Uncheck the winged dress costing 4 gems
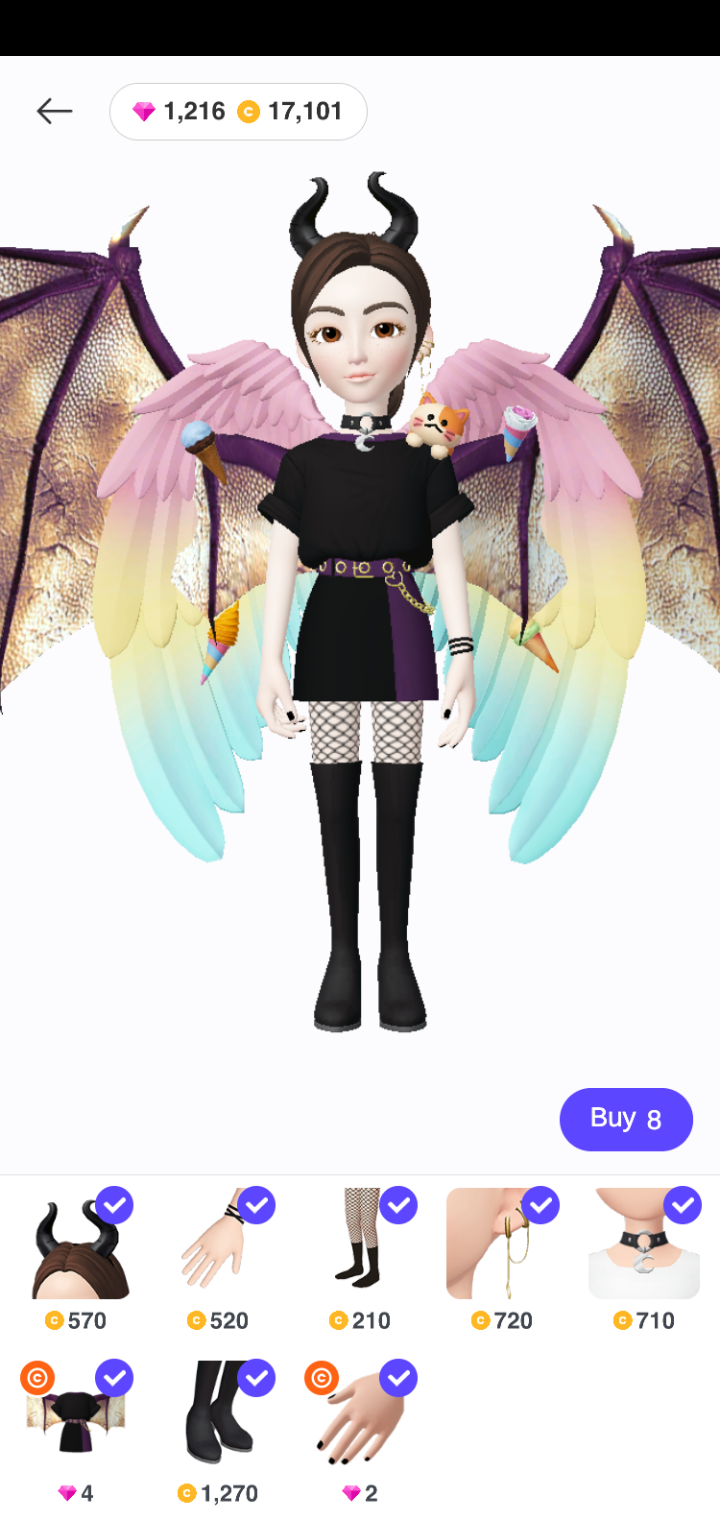 (114, 1378)
